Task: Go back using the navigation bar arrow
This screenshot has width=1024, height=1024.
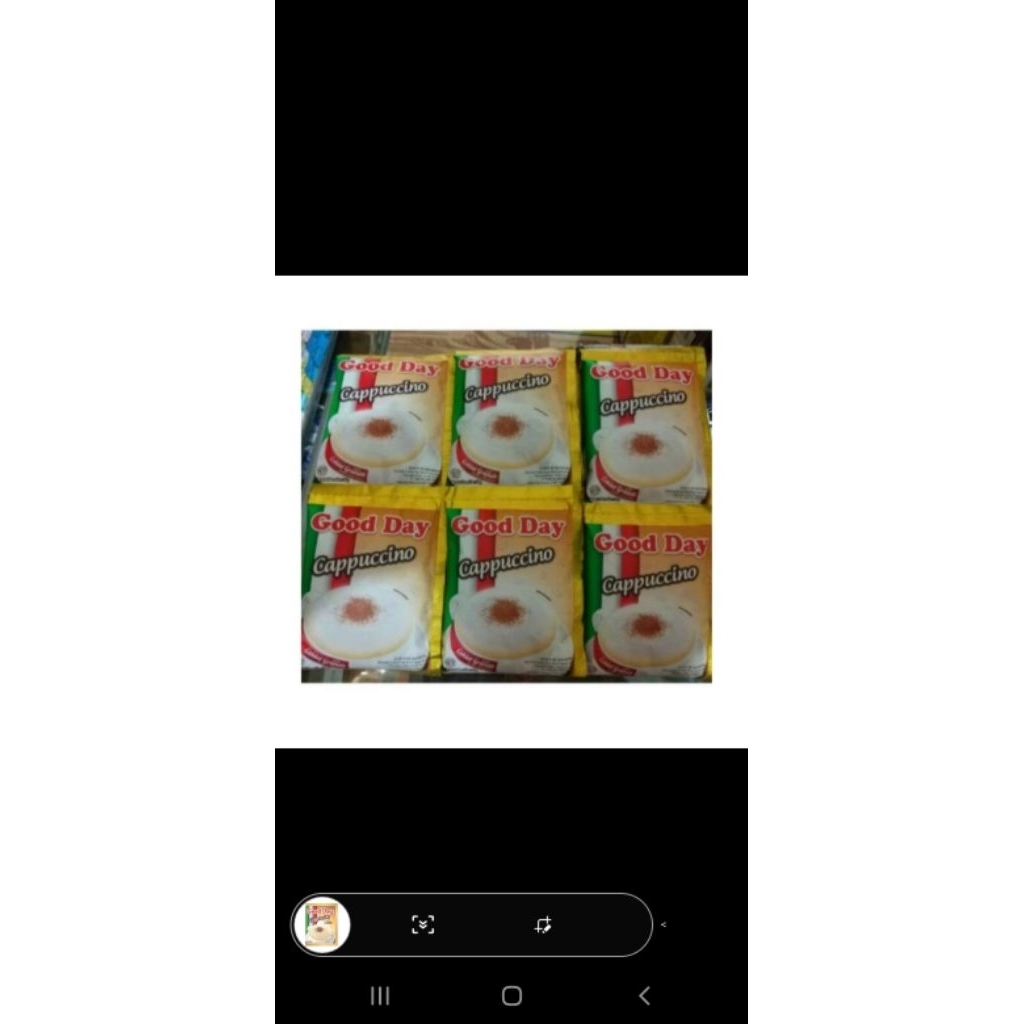Action: pyautogui.click(x=644, y=996)
